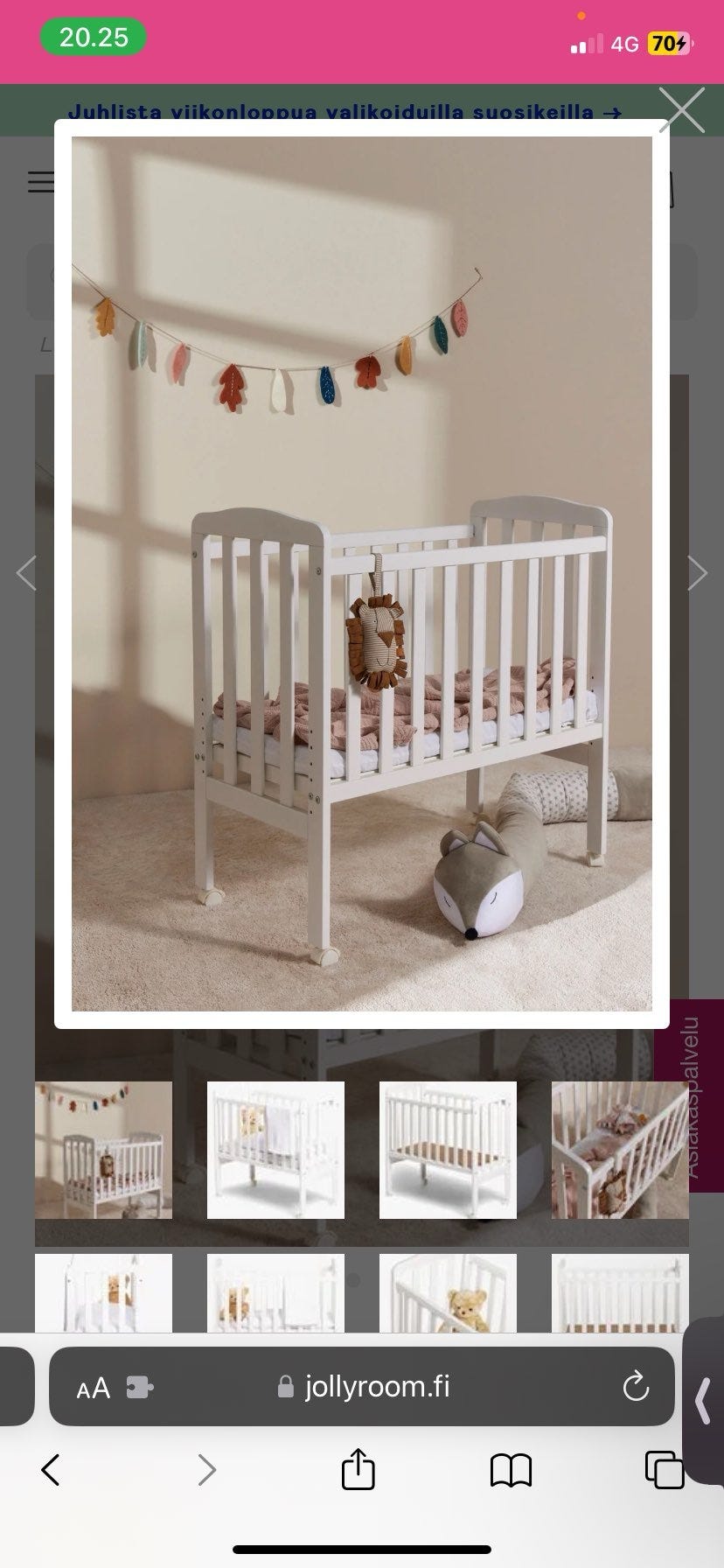Open the AA reader settings

[94, 1388]
